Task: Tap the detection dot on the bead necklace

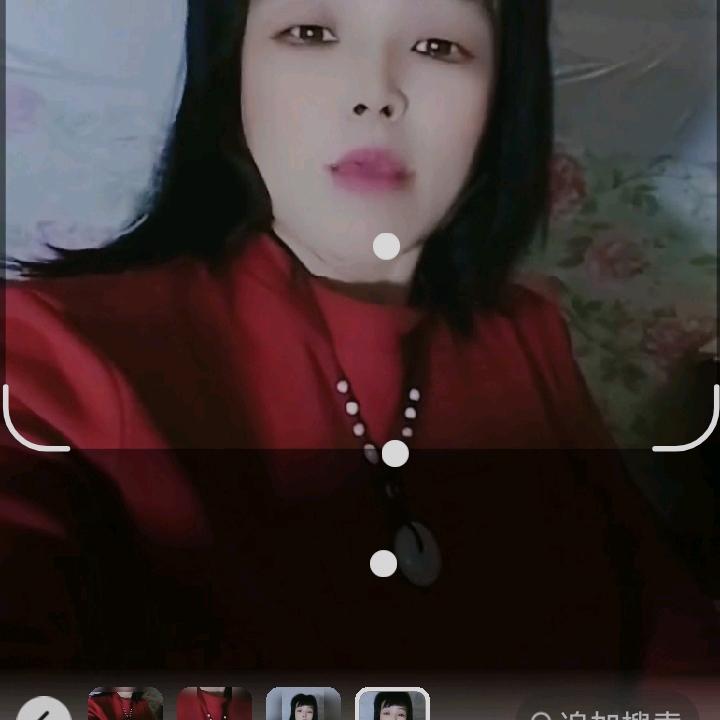Action: point(395,454)
